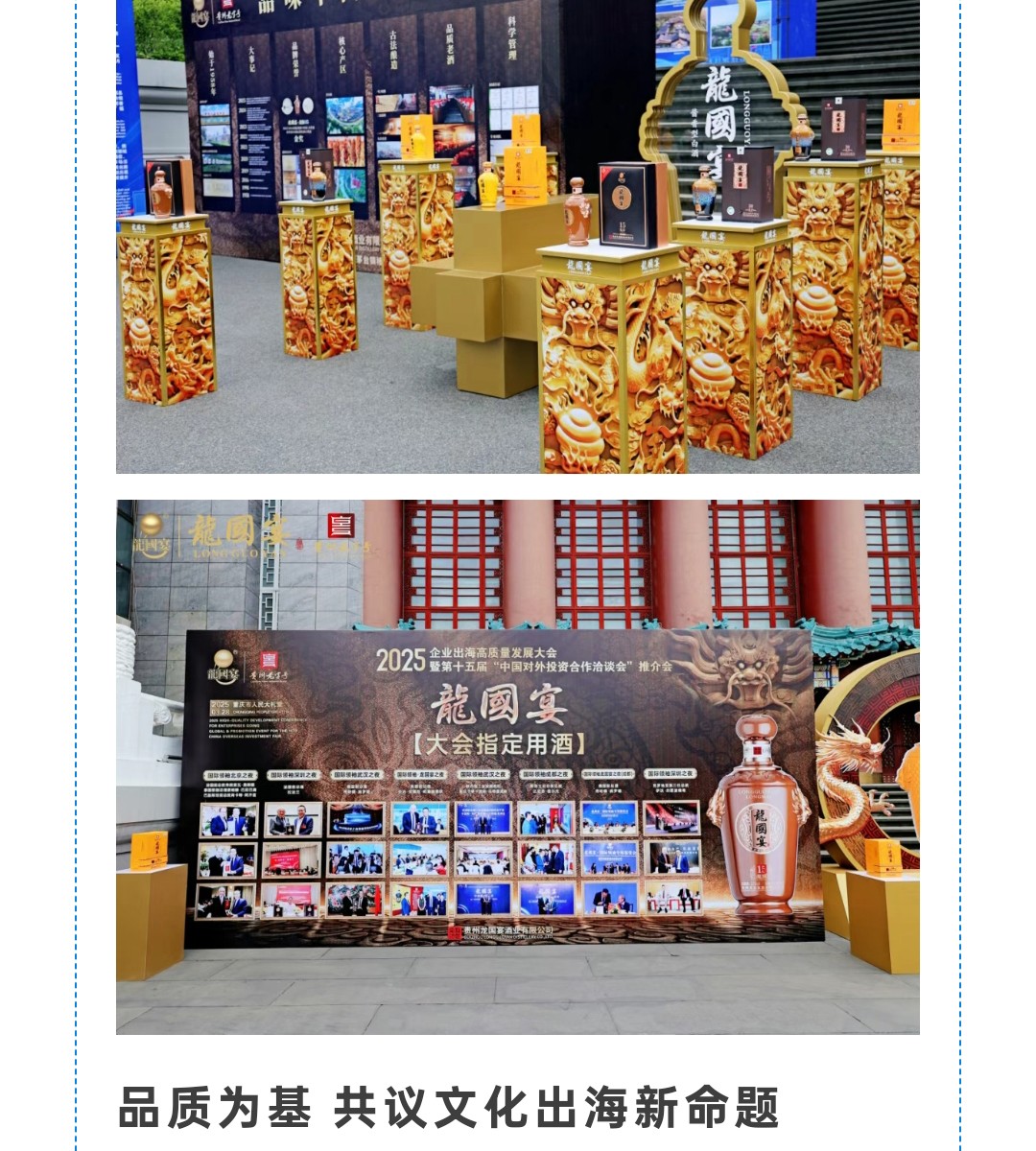View the 2025 conference backdrop board photo
The image size is (1036, 1151).
tap(518, 767)
